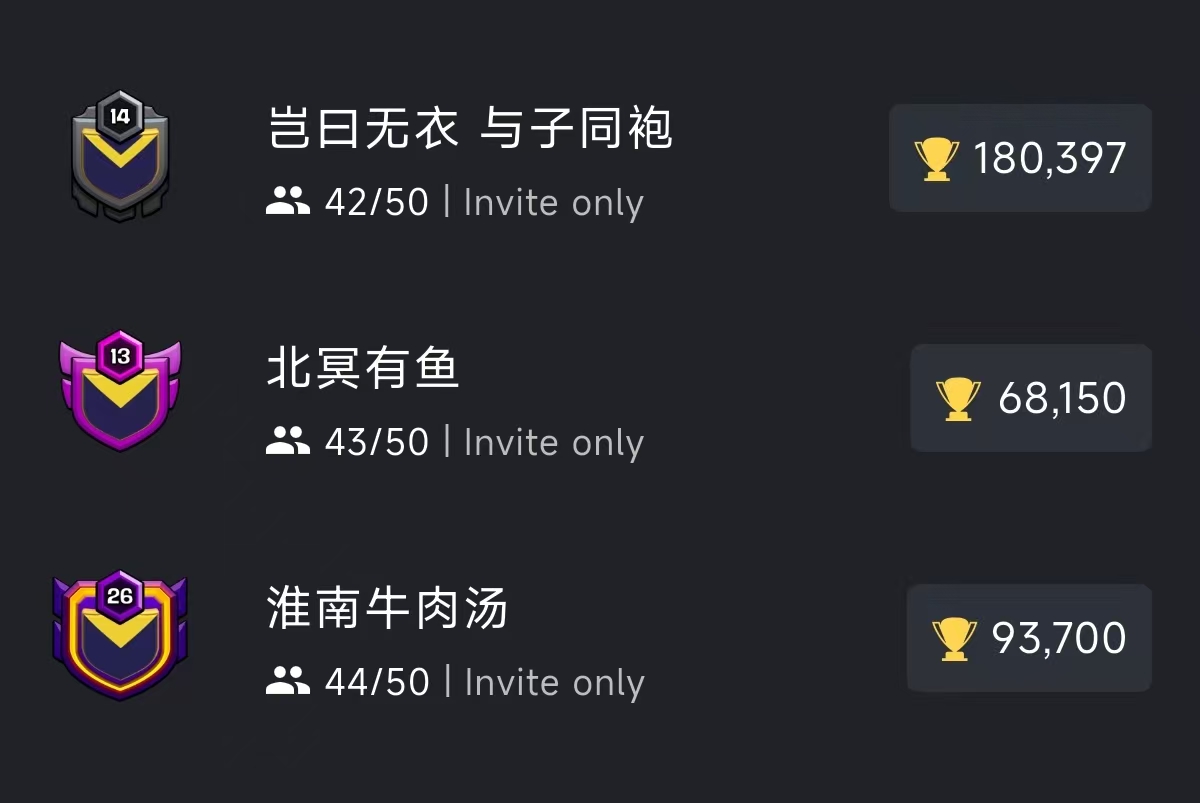Image resolution: width=1200 pixels, height=803 pixels.
Task: Open the clan 北冥有鱼
Action: click(363, 370)
